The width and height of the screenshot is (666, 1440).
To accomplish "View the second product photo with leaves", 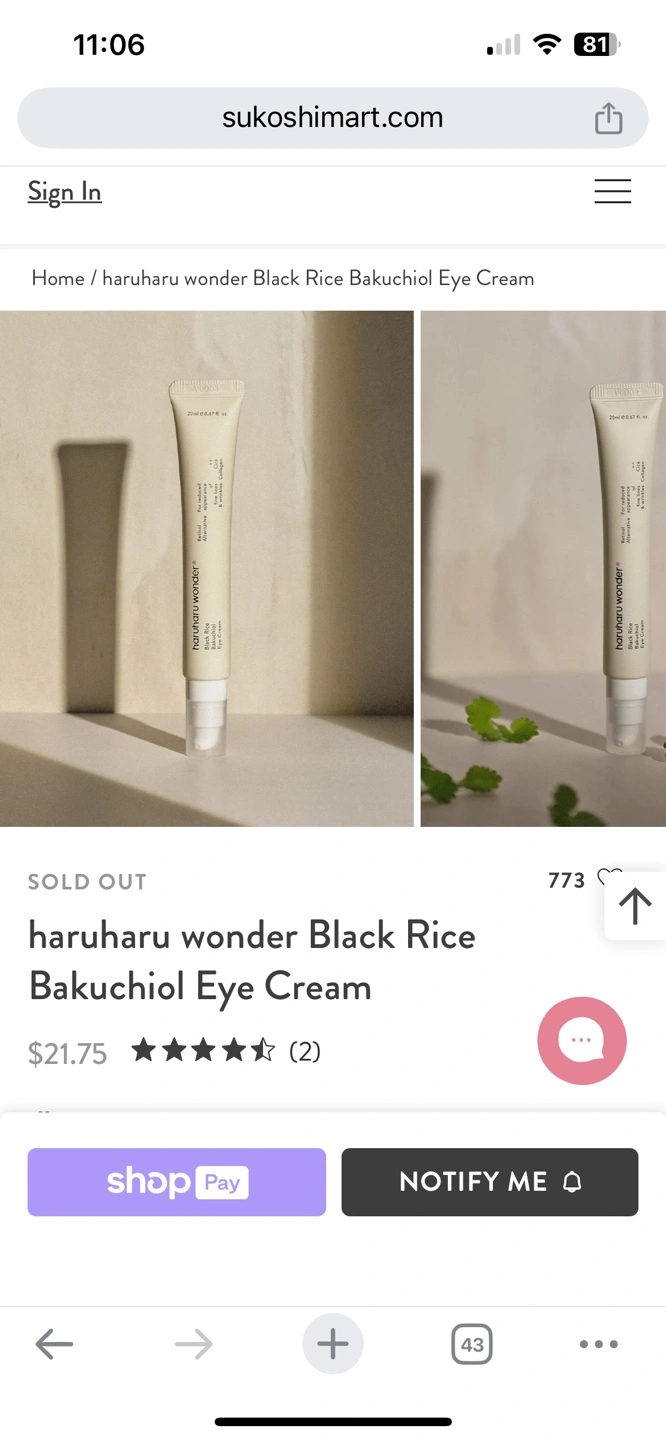I will point(543,568).
